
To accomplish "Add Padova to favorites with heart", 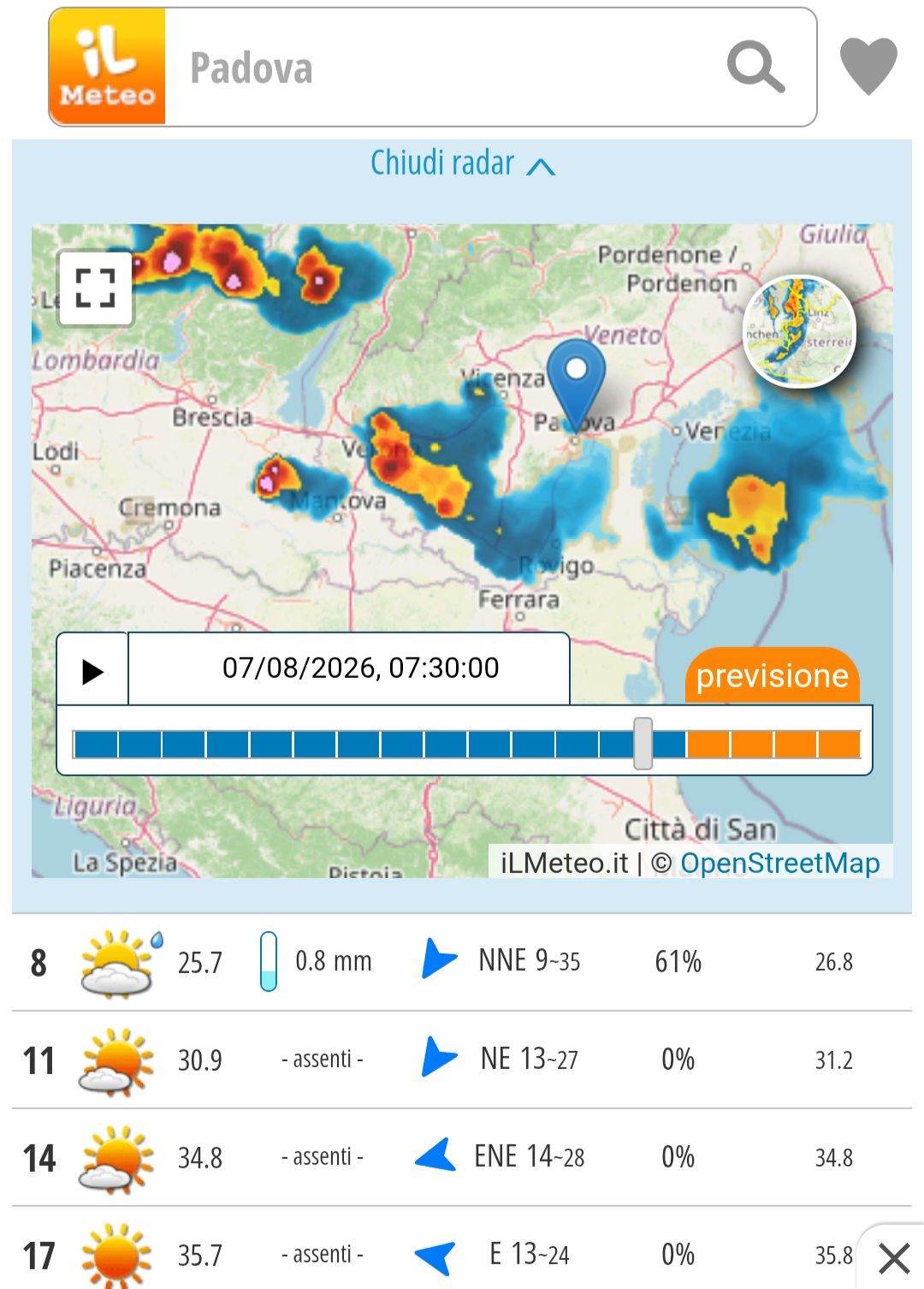I will (868, 66).
